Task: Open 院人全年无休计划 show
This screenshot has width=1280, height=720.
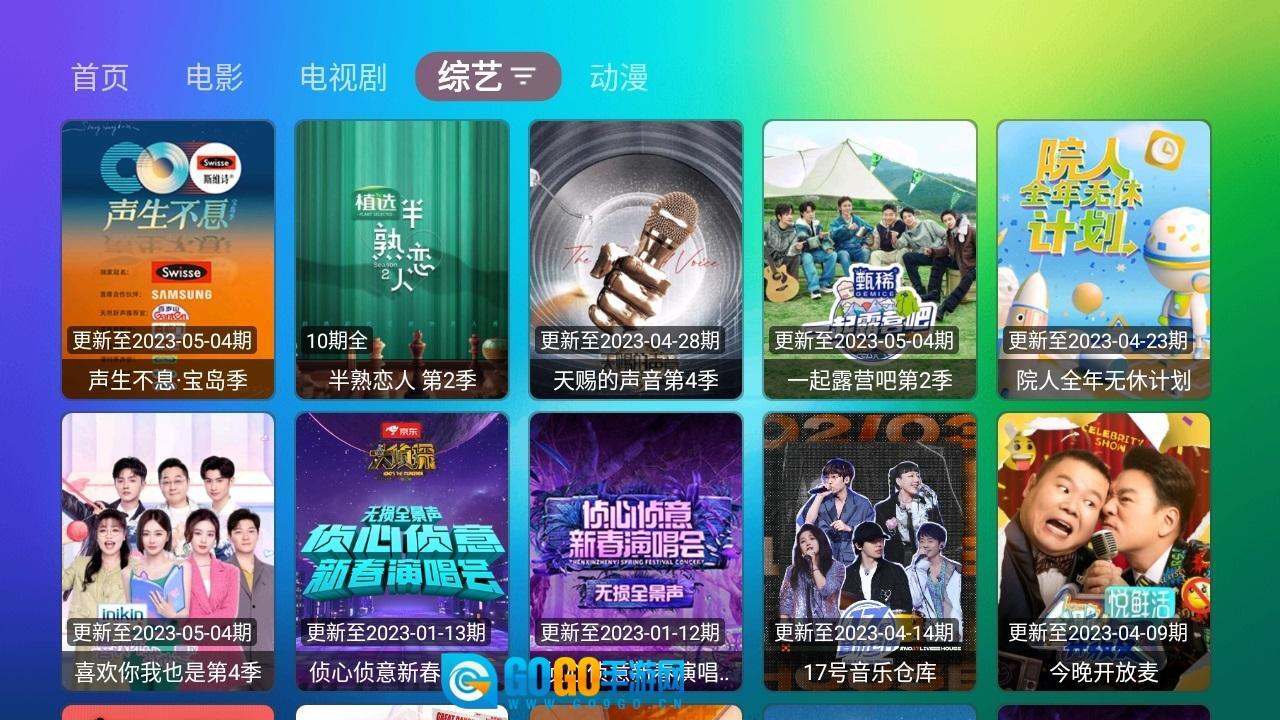Action: (1104, 259)
